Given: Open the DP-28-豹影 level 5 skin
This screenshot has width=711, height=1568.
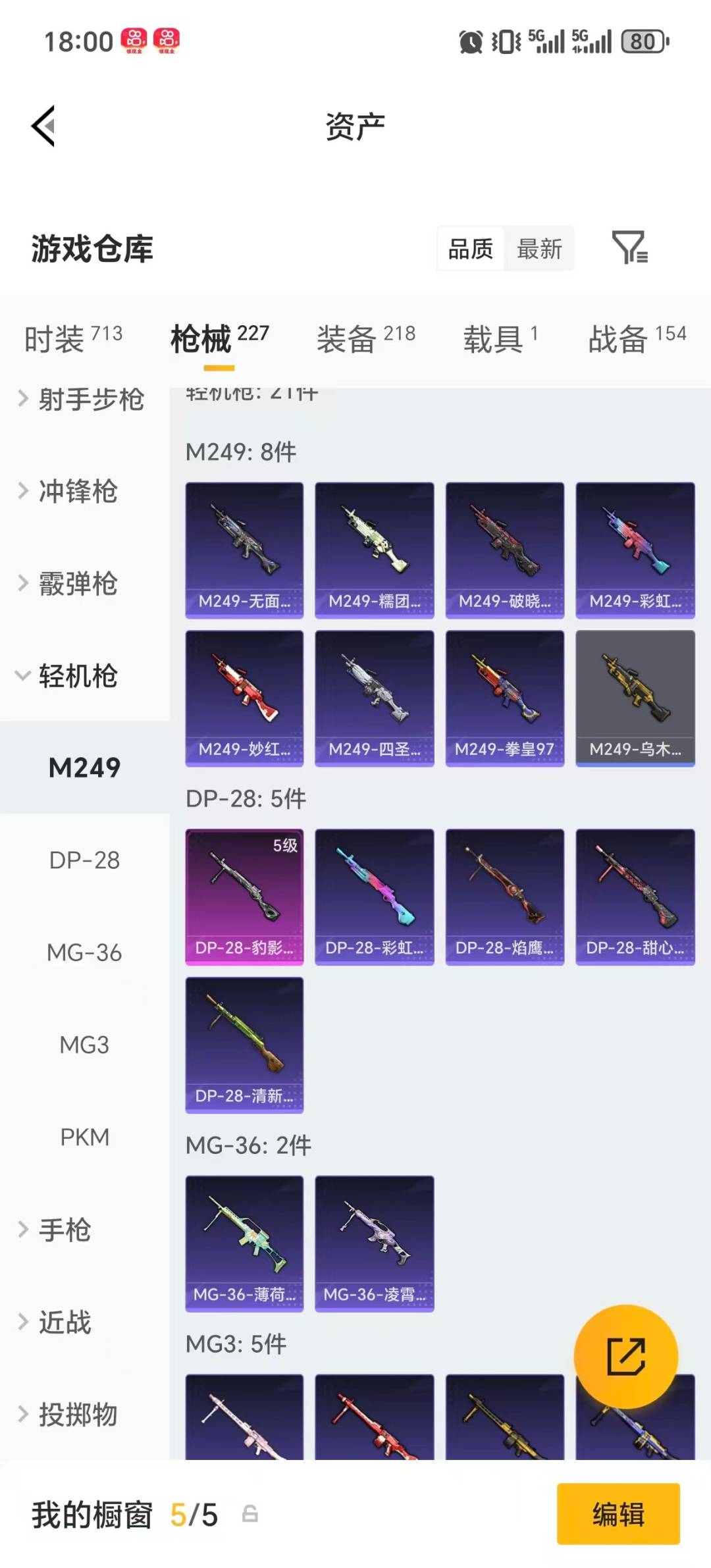Looking at the screenshot, I should tap(244, 897).
